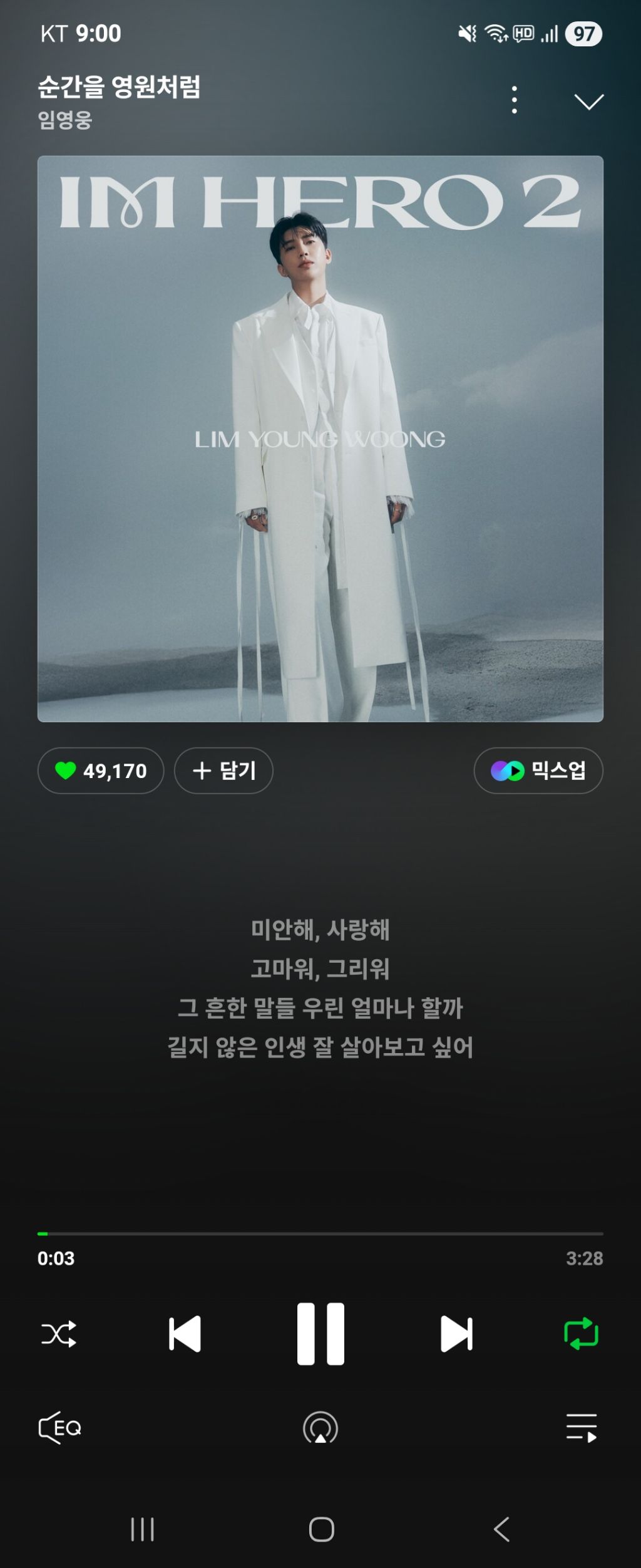Viewport: 641px width, 1568px height.
Task: Tap the IM HERO 2 album cover
Action: coord(320,439)
